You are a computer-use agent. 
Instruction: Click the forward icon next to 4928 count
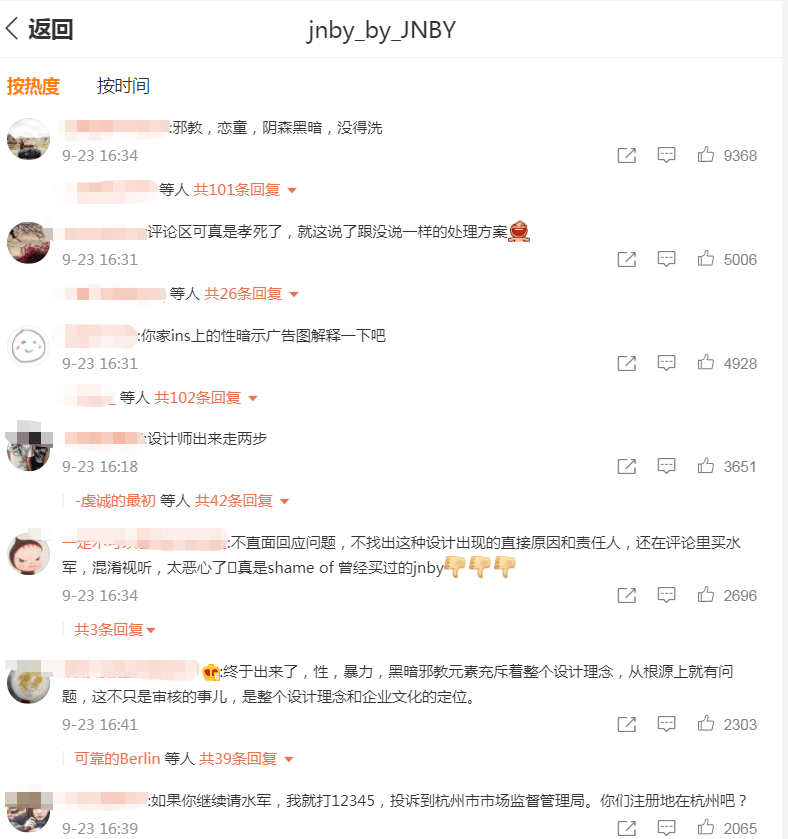tap(626, 363)
